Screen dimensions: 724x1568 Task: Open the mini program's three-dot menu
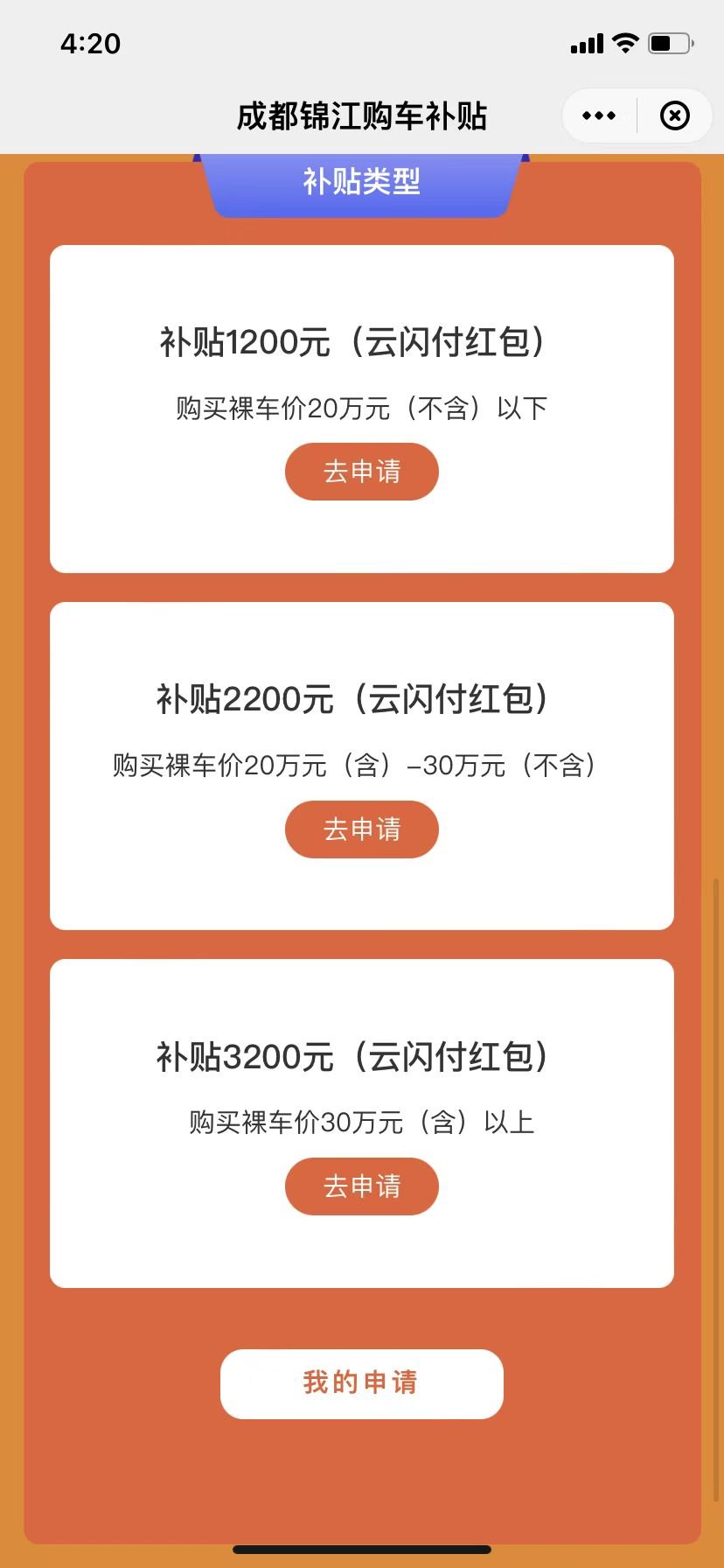599,115
